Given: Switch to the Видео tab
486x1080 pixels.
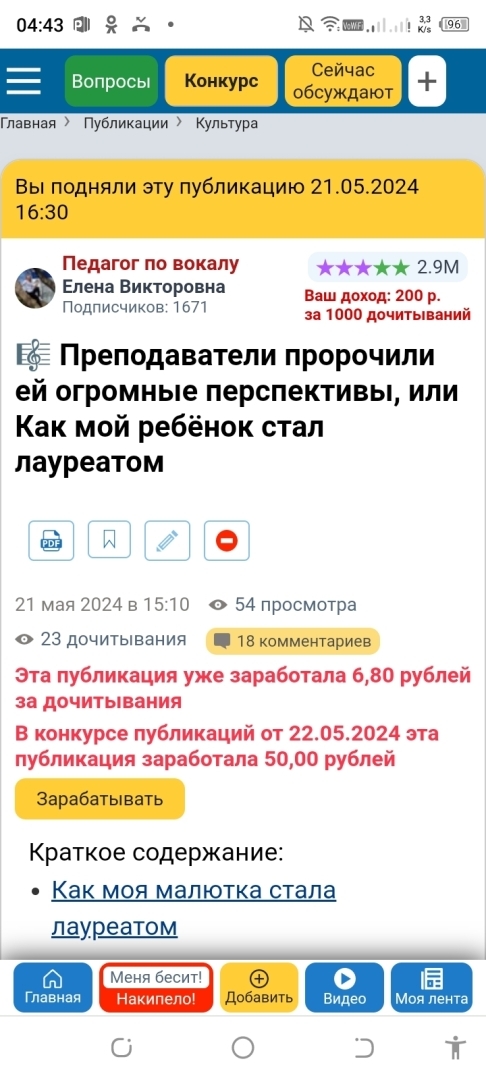Looking at the screenshot, I should [x=345, y=987].
